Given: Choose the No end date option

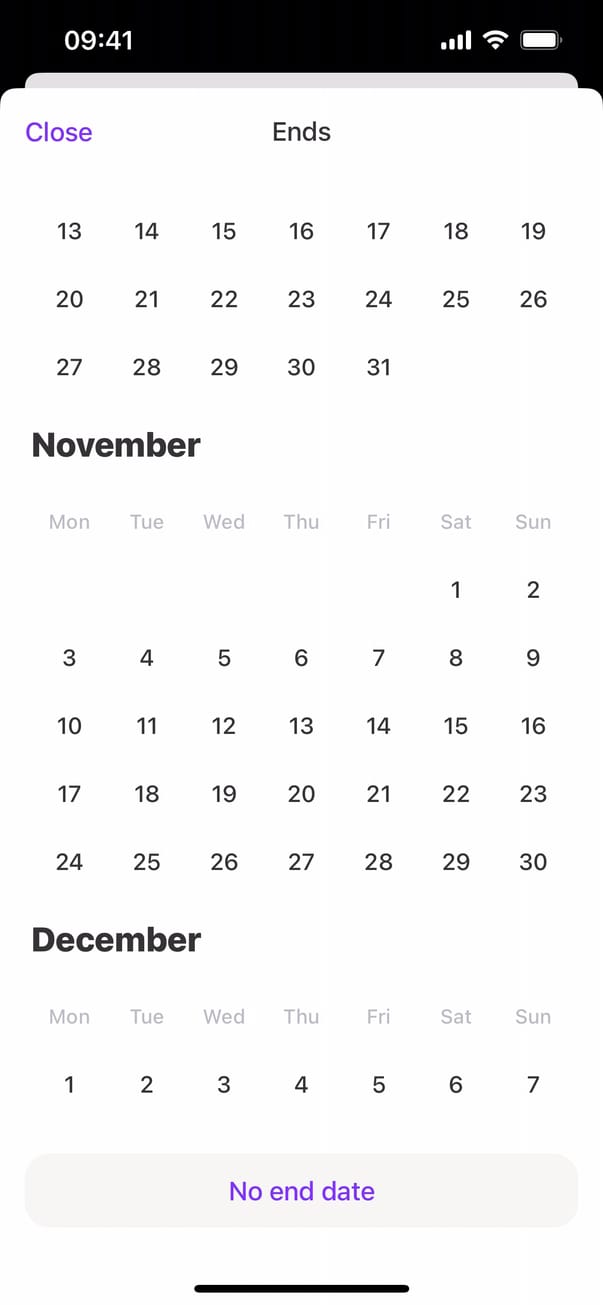Looking at the screenshot, I should 301,1191.
